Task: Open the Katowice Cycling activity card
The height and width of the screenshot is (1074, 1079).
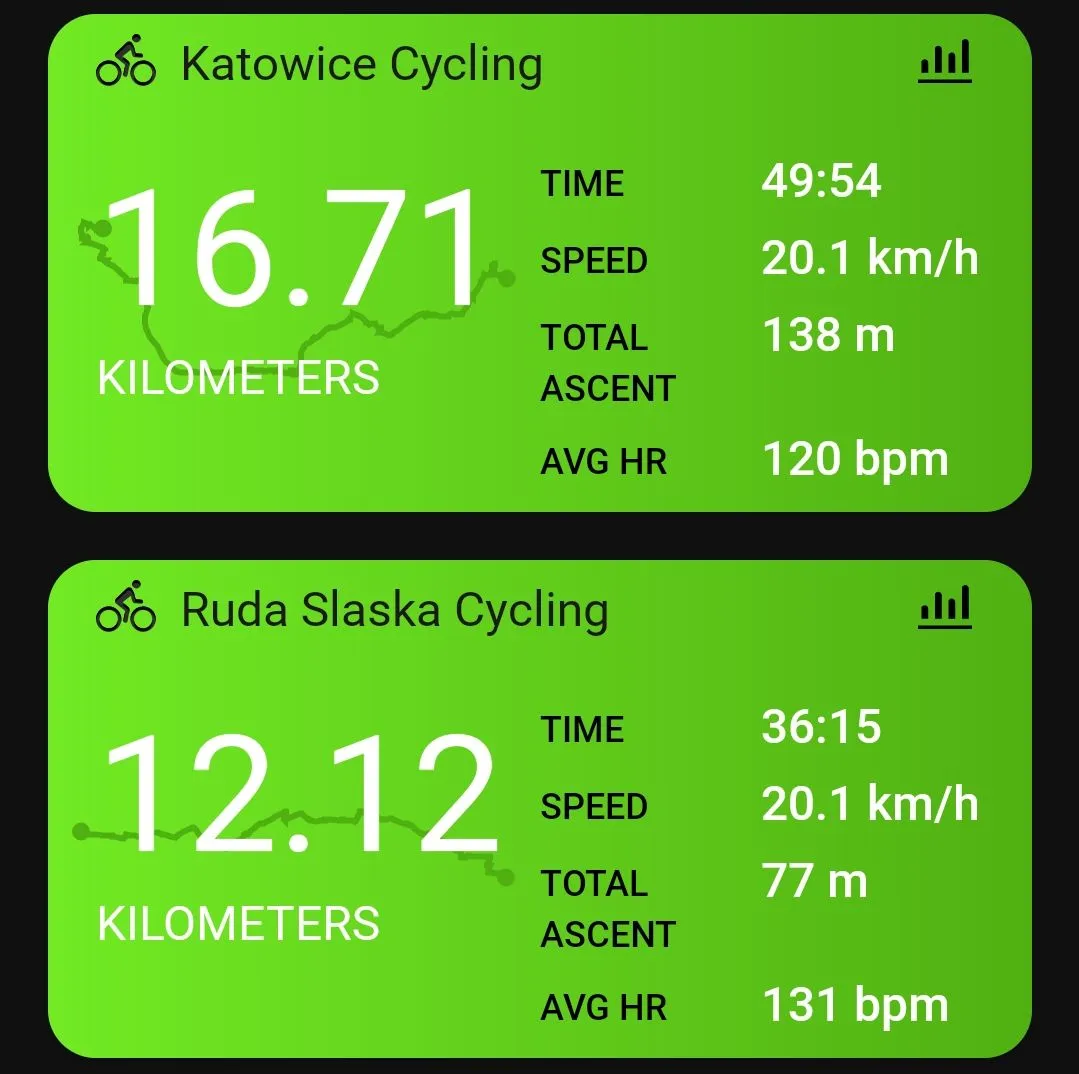Action: pyautogui.click(x=360, y=66)
